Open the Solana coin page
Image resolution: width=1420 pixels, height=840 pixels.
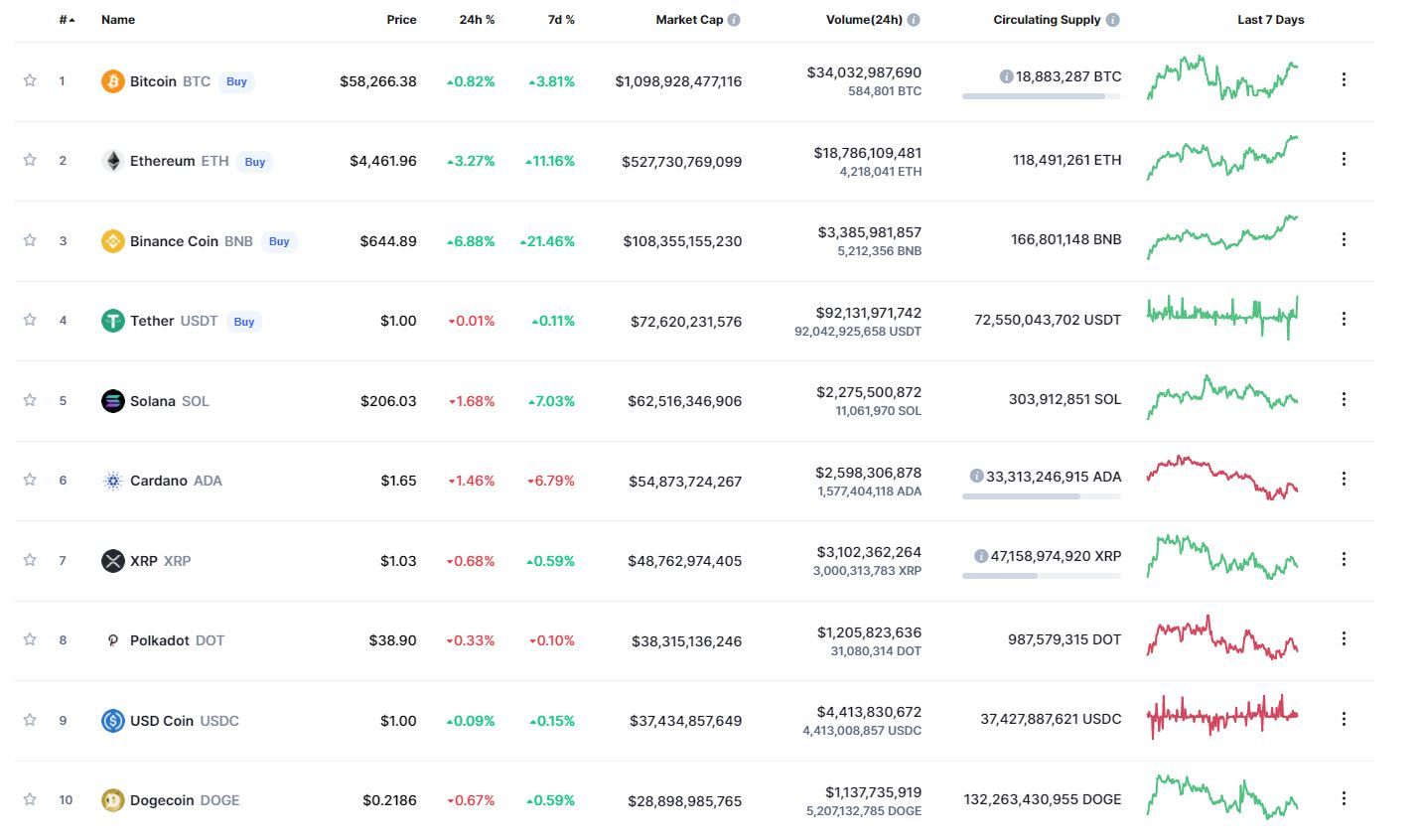[x=153, y=401]
